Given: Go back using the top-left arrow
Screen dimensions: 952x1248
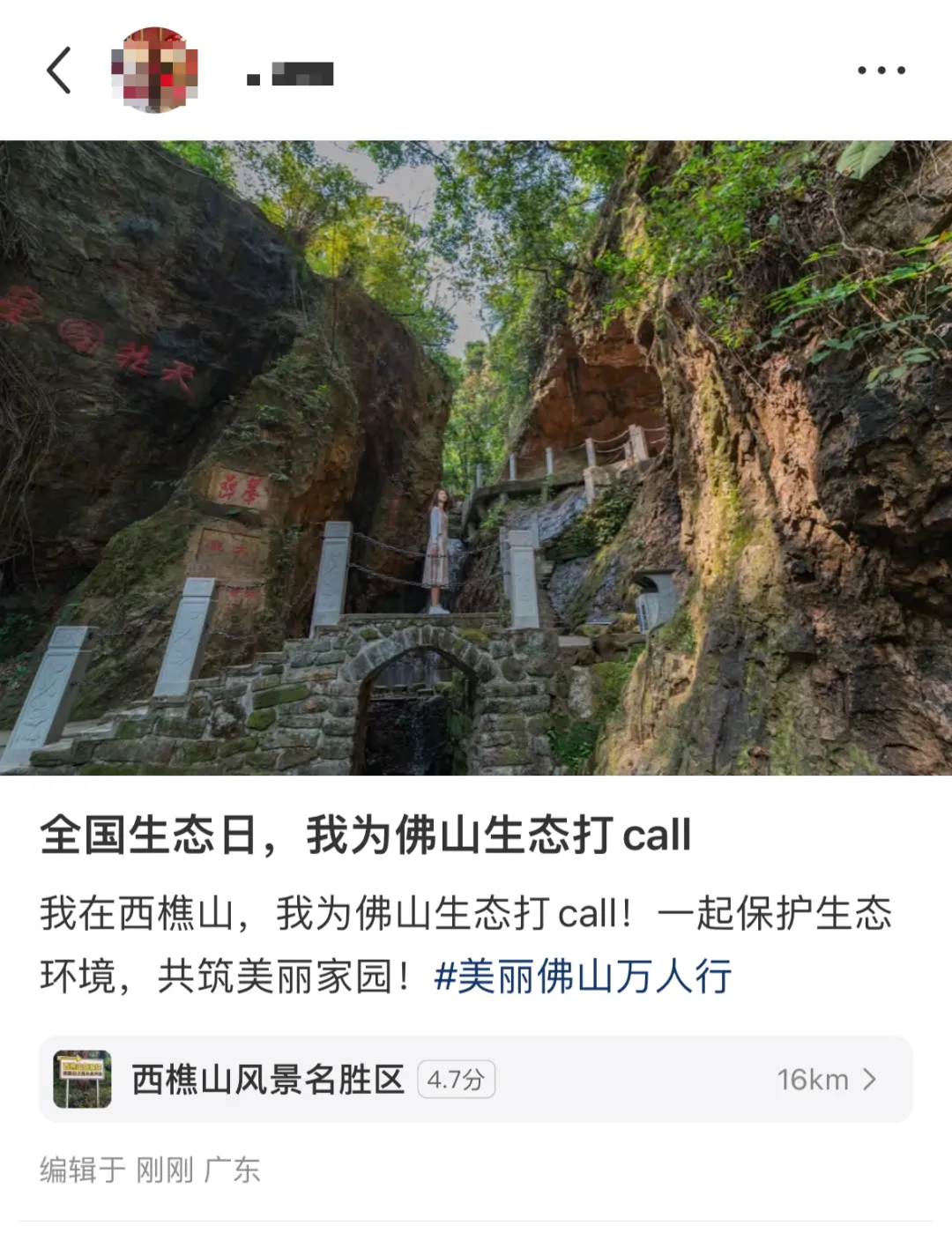Looking at the screenshot, I should pos(59,71).
